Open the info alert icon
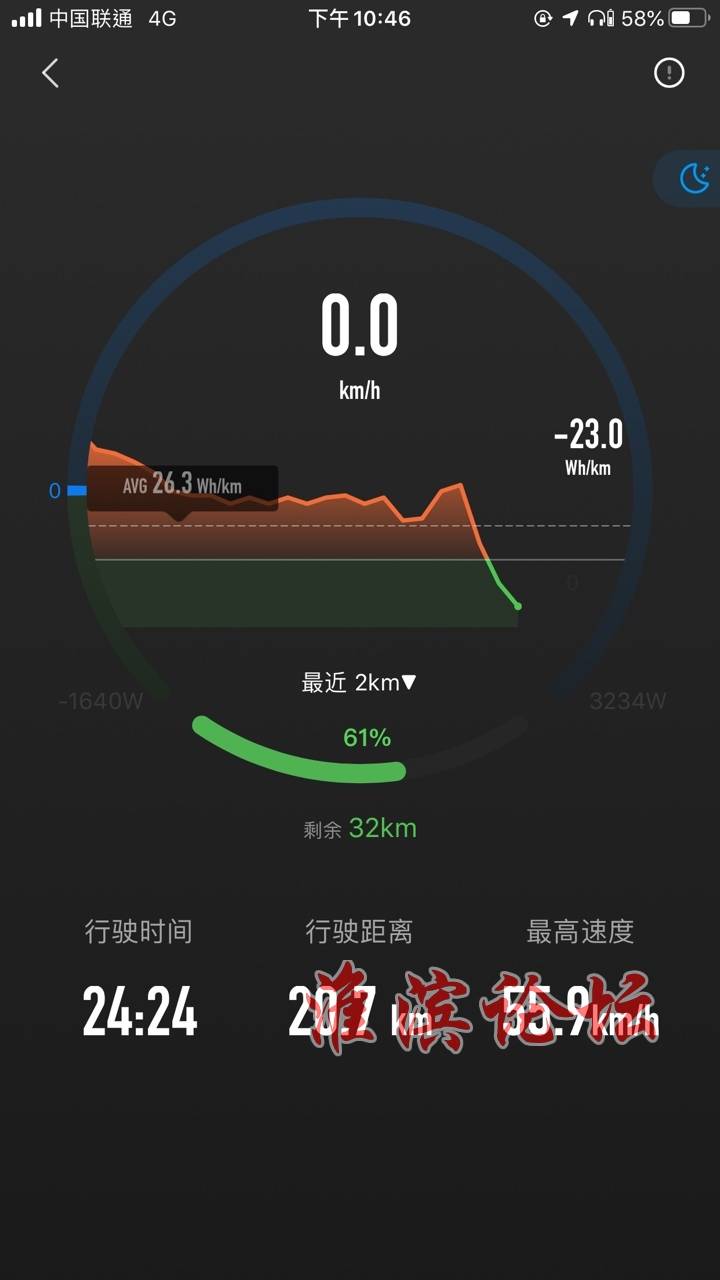Screen dimensions: 720x1280 point(669,73)
